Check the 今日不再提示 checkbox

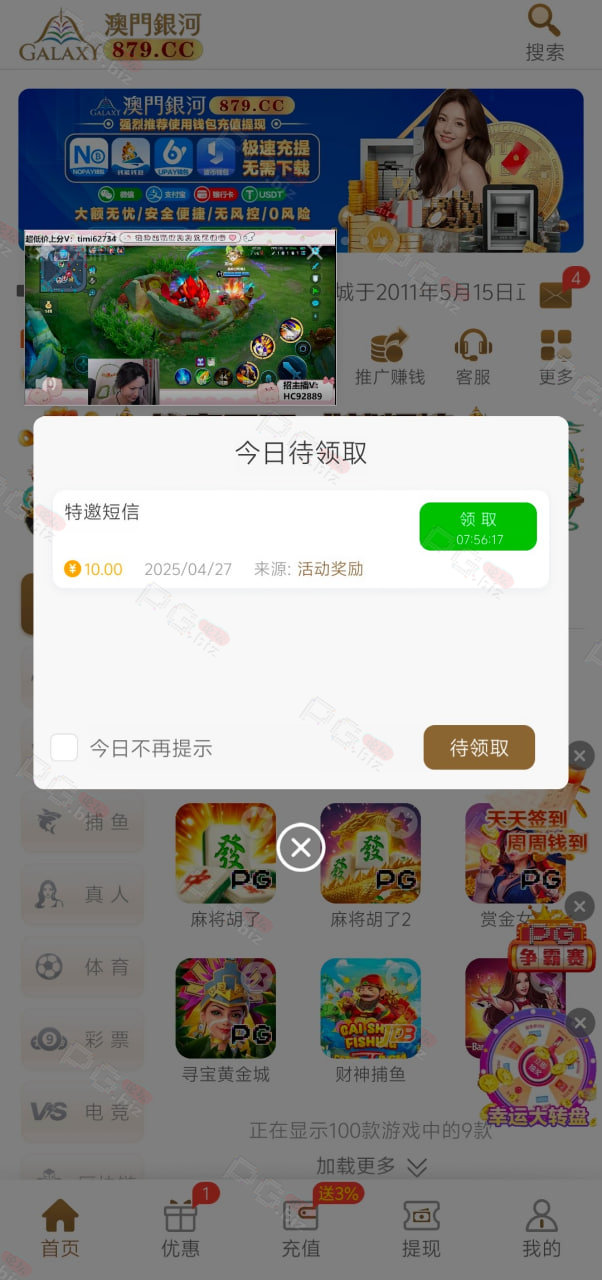[x=64, y=748]
